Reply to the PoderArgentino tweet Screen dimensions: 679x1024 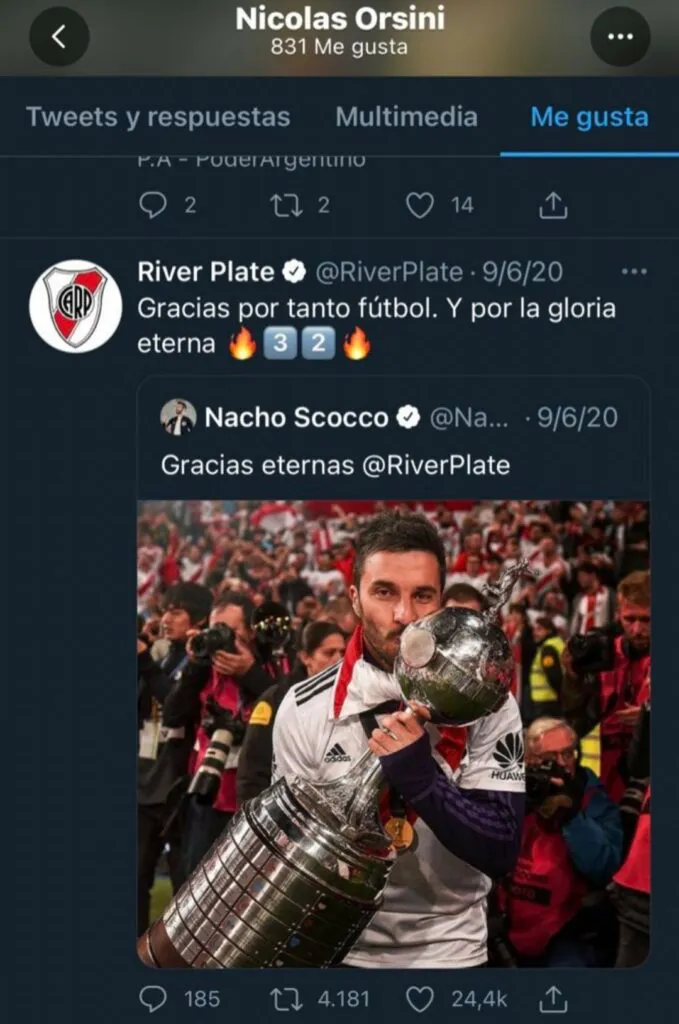(153, 205)
